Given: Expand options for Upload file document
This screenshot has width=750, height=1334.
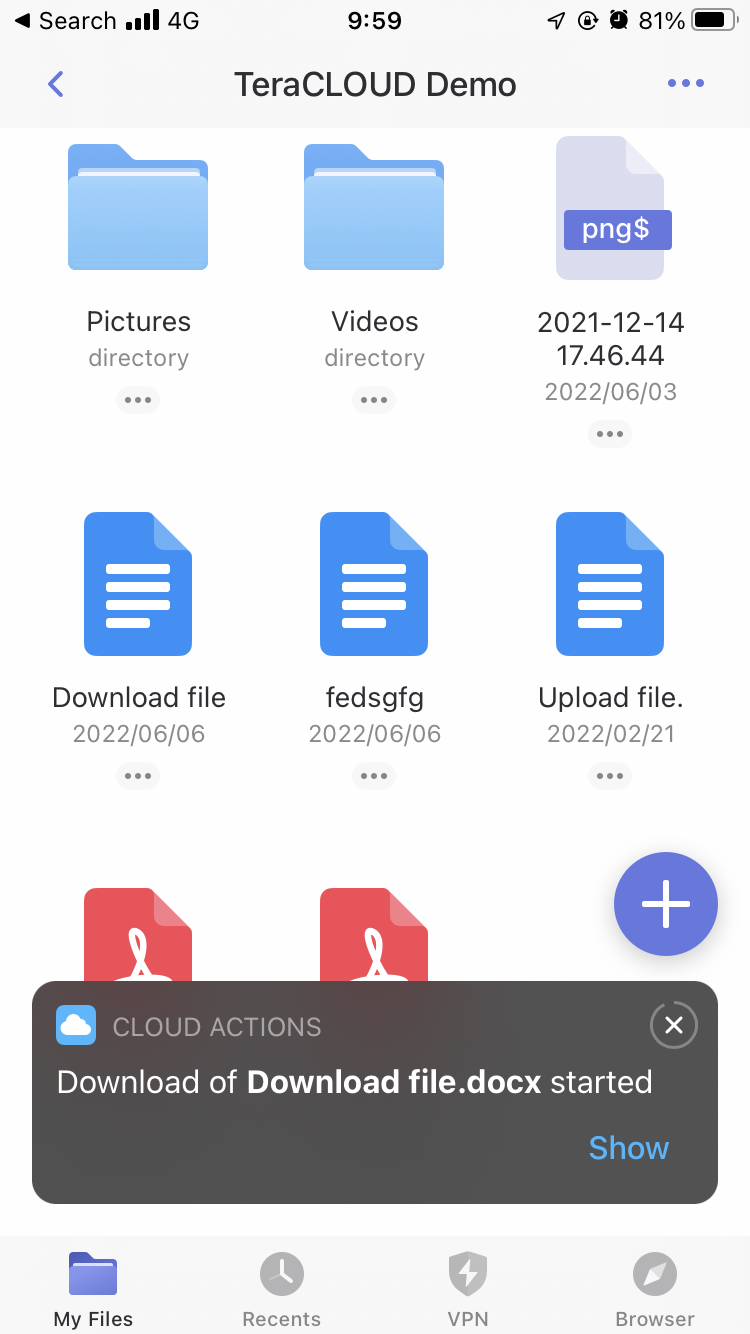Looking at the screenshot, I should (610, 775).
